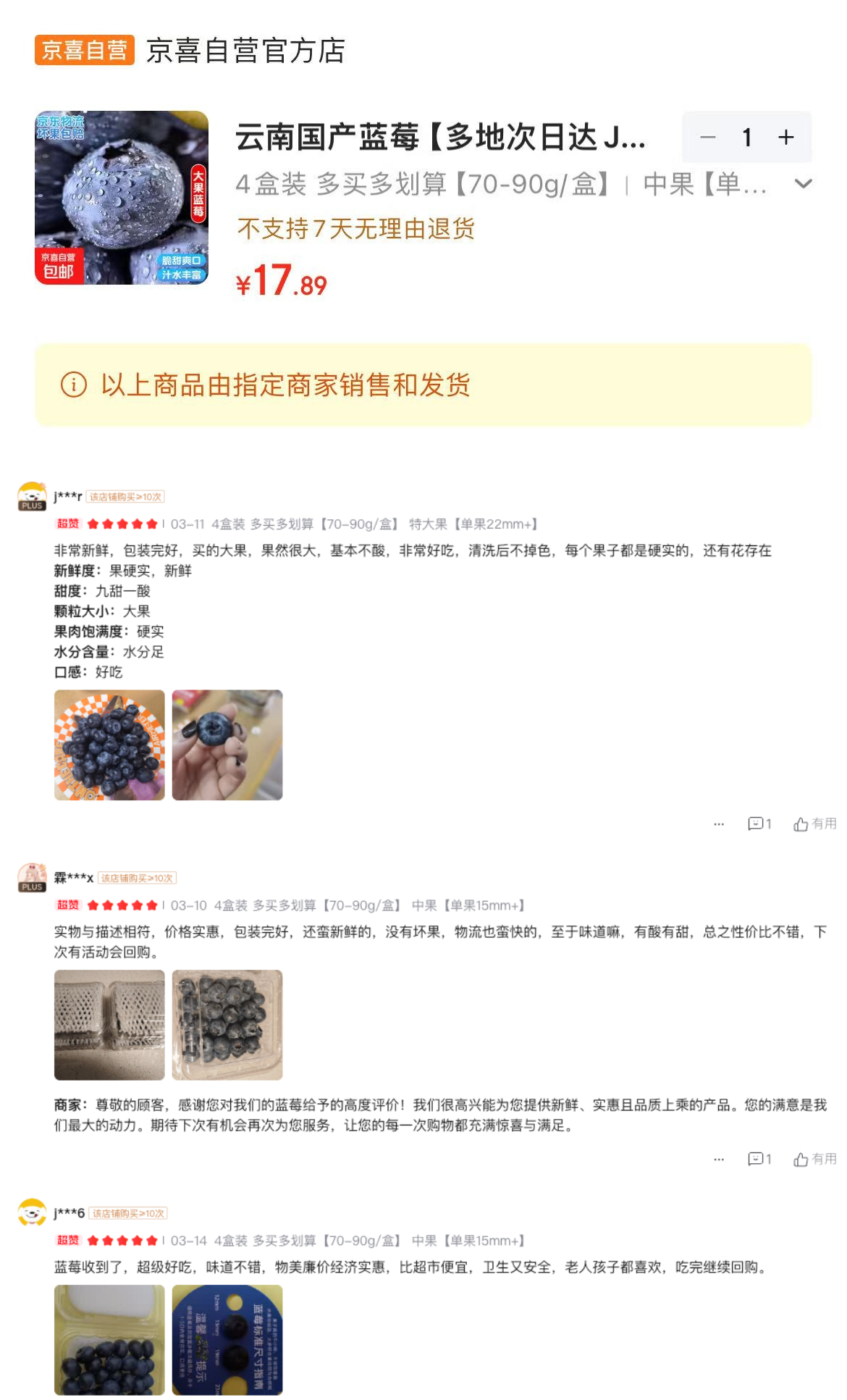
Task: Open more options on j***r's review
Action: pos(718,823)
